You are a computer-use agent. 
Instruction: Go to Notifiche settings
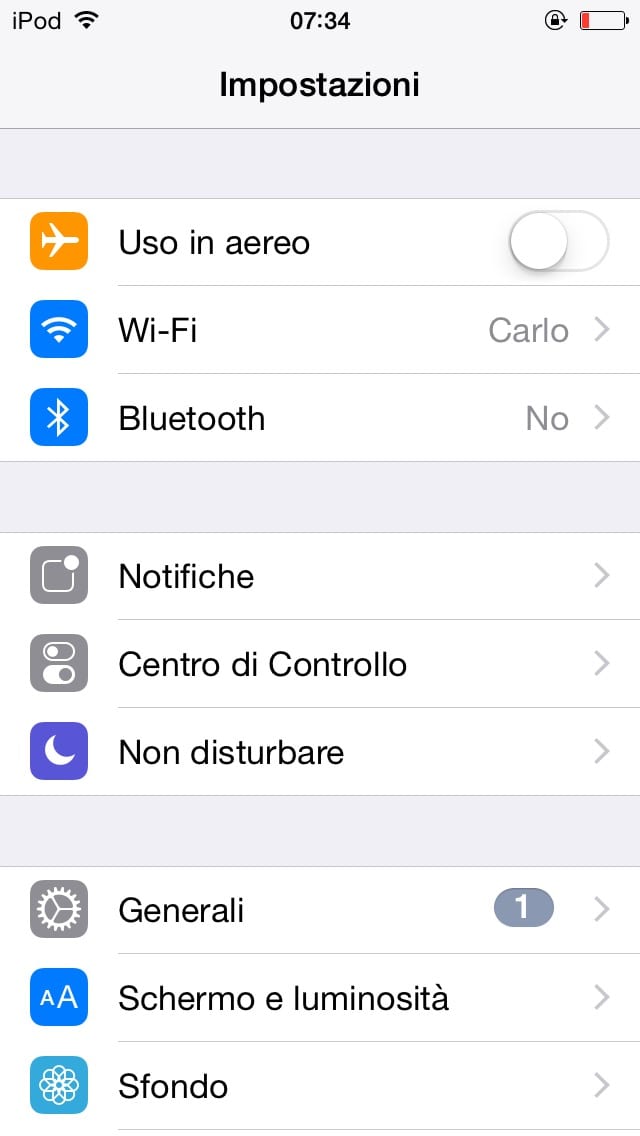click(320, 576)
